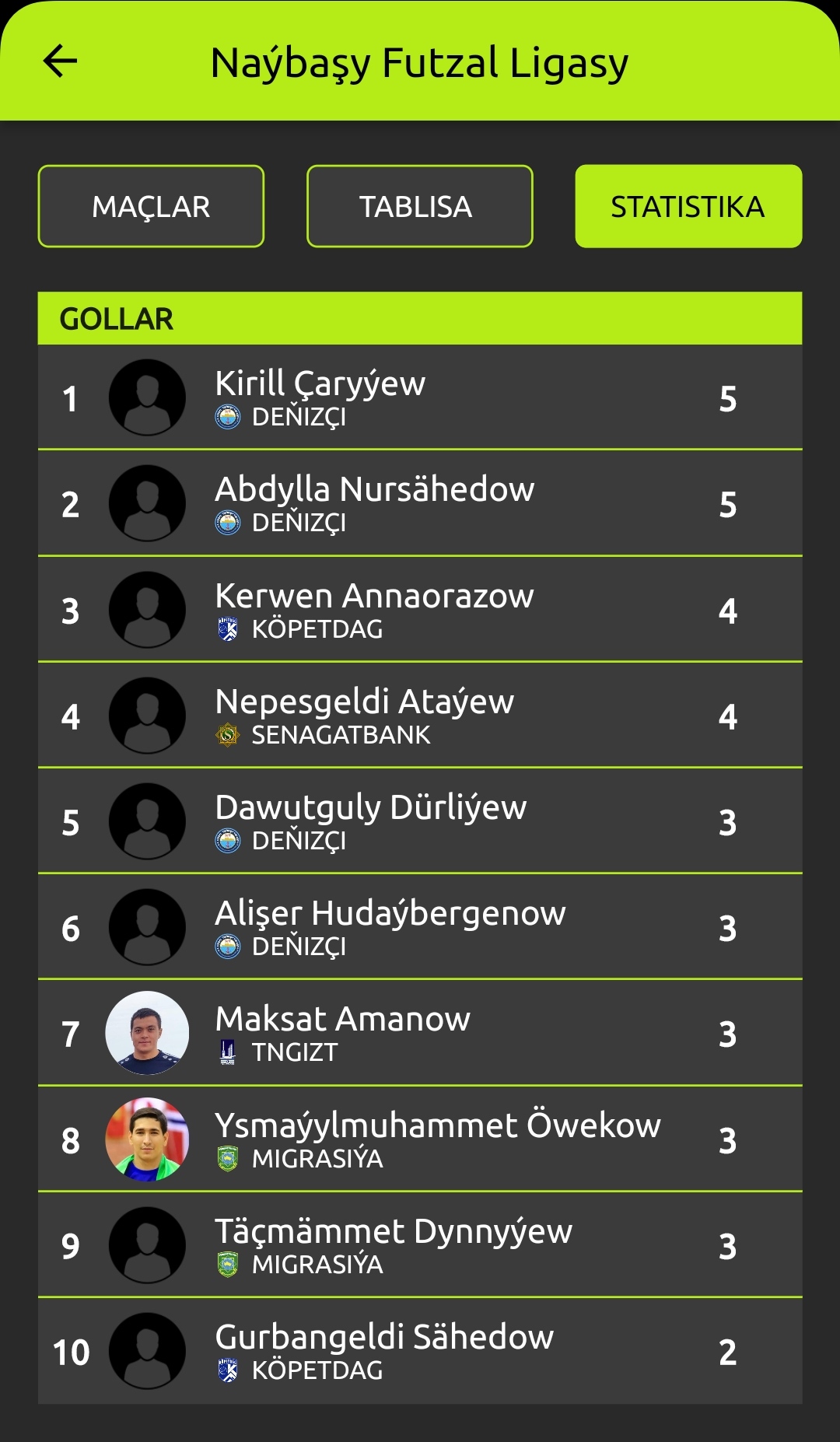Open Ysmaýylmuhammet Öwekow's row
Image resolution: width=840 pixels, height=1442 pixels.
tap(420, 1139)
